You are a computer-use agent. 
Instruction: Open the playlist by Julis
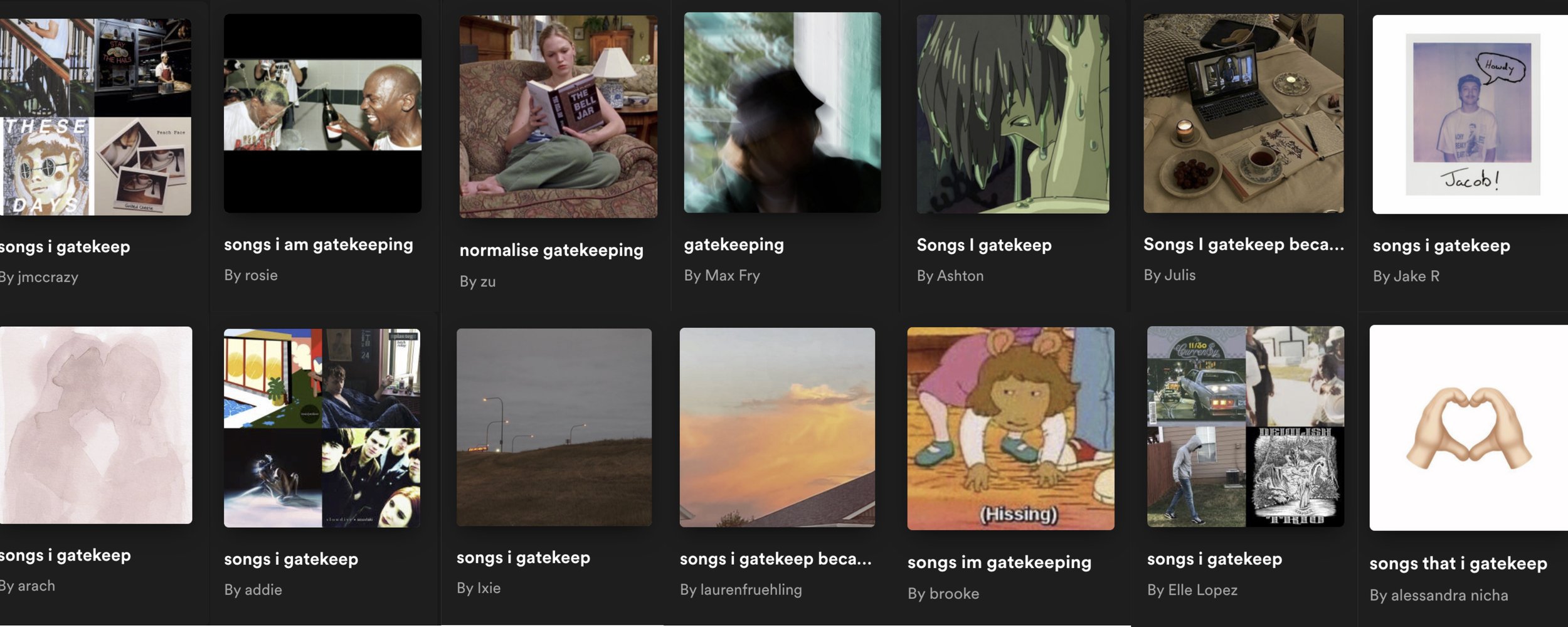(1243, 113)
